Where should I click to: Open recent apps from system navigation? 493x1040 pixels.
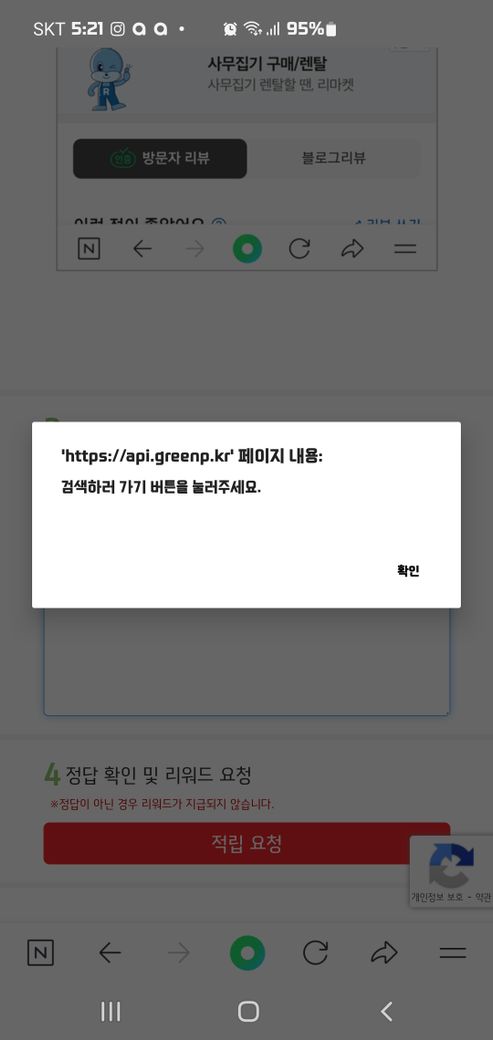click(110, 1011)
